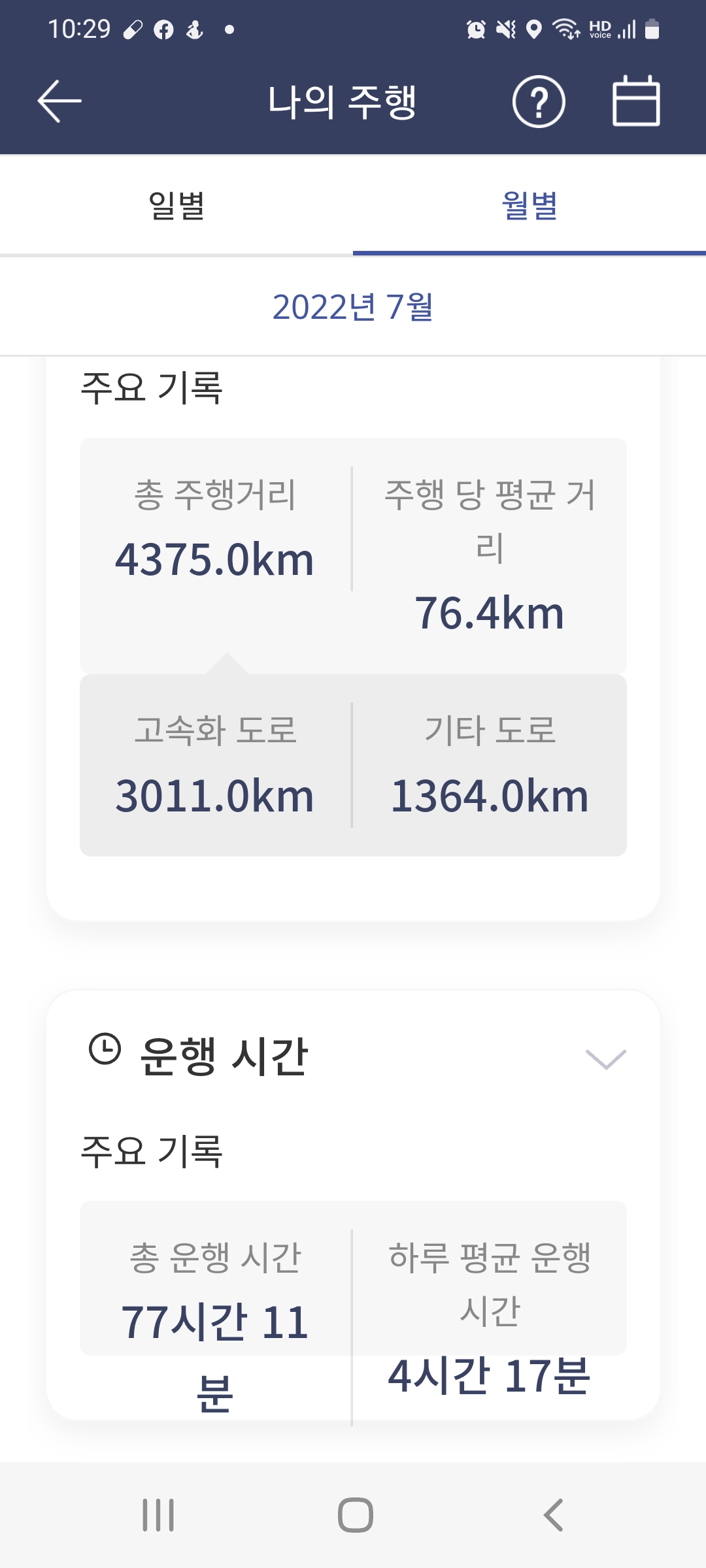Open the calendar icon in the app bar
Screen dimensions: 706x1568
click(636, 101)
